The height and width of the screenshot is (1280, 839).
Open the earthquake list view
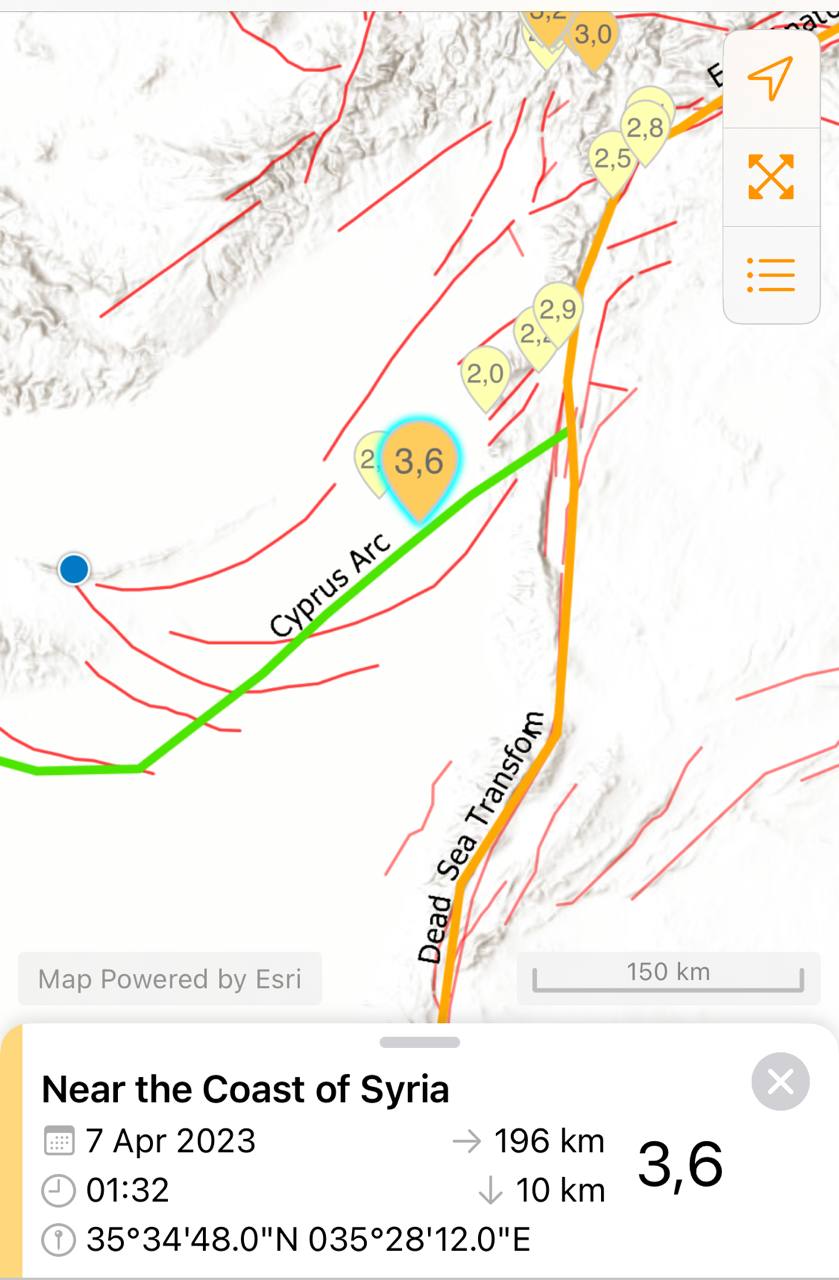771,274
